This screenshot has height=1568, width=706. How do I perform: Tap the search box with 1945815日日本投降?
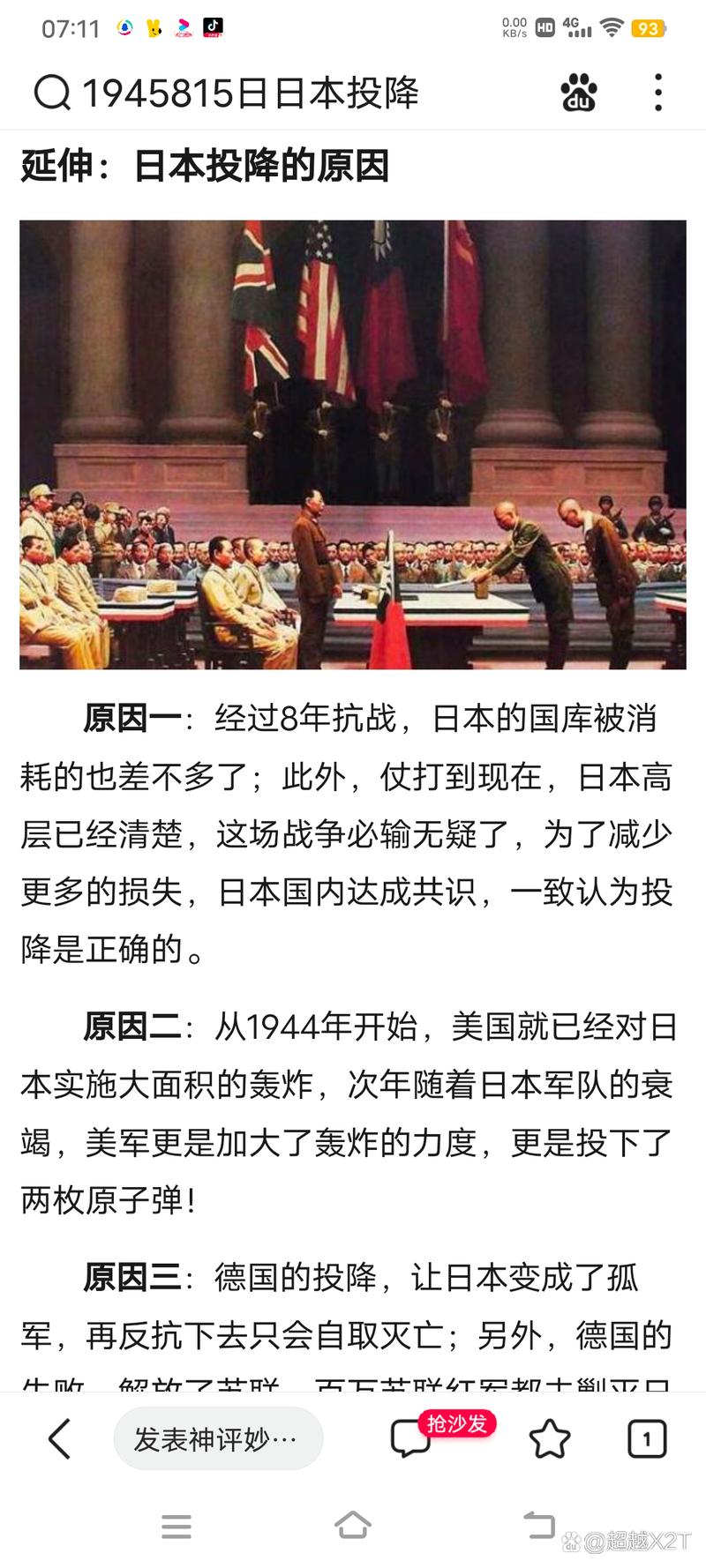tap(251, 93)
